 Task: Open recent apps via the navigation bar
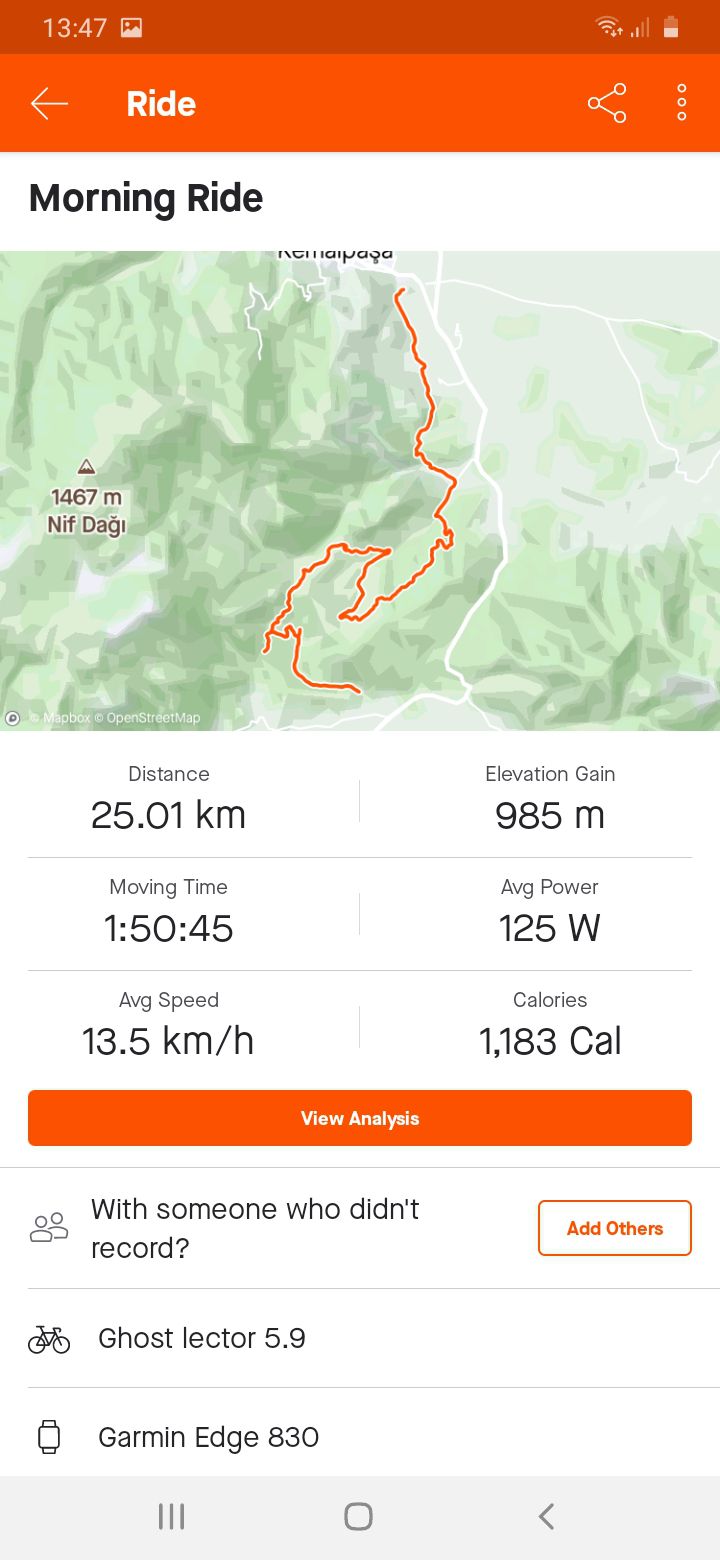pyautogui.click(x=171, y=1515)
